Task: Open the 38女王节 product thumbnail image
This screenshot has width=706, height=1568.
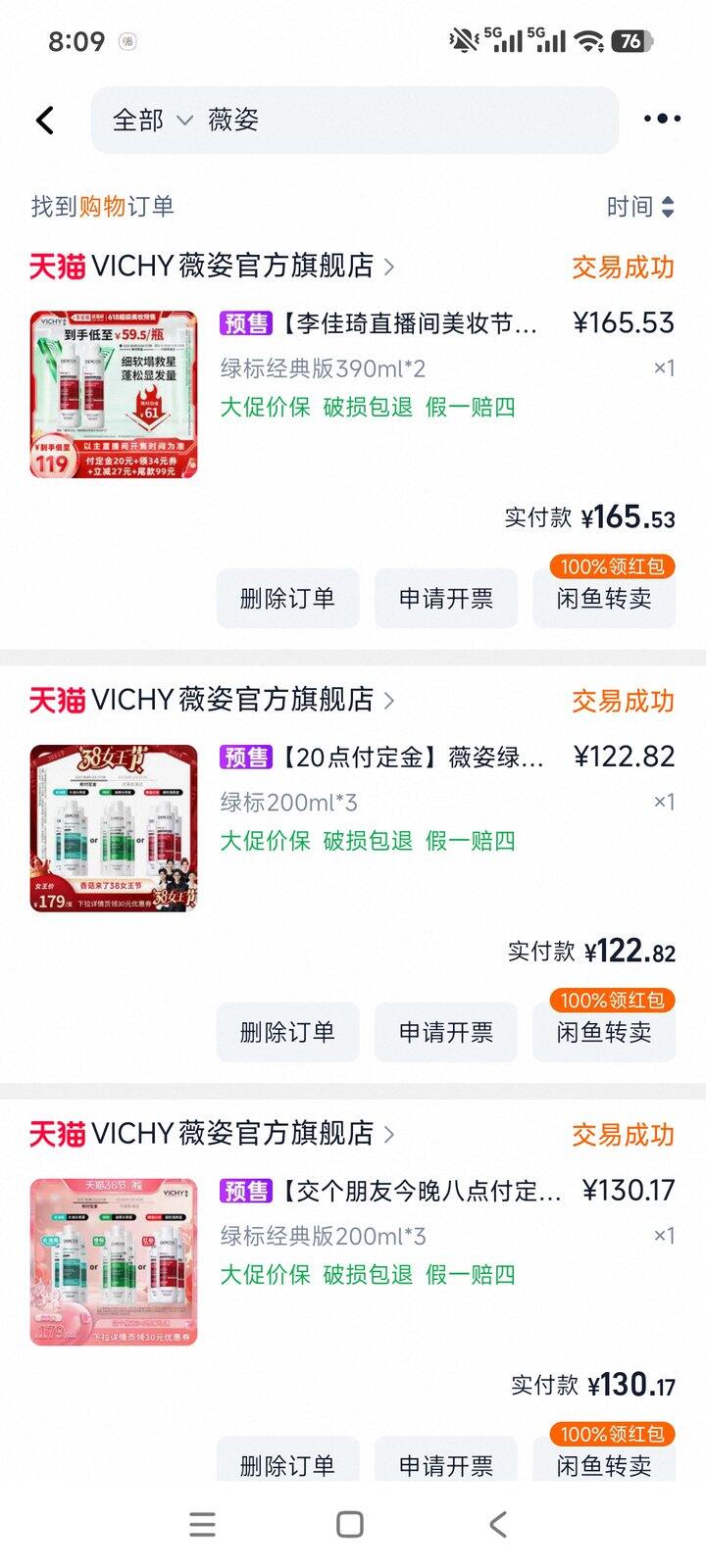Action: pos(113,827)
